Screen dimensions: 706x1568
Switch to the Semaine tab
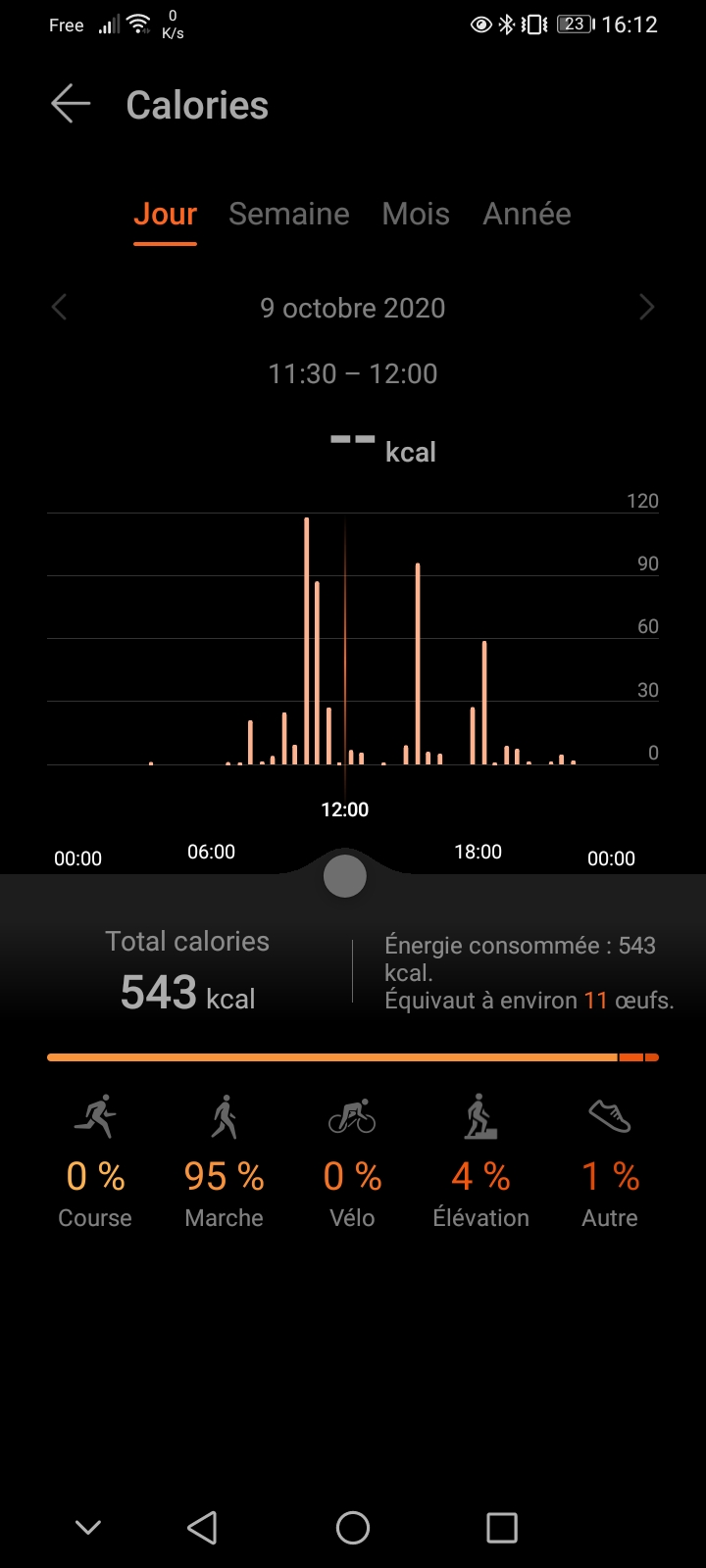click(288, 214)
